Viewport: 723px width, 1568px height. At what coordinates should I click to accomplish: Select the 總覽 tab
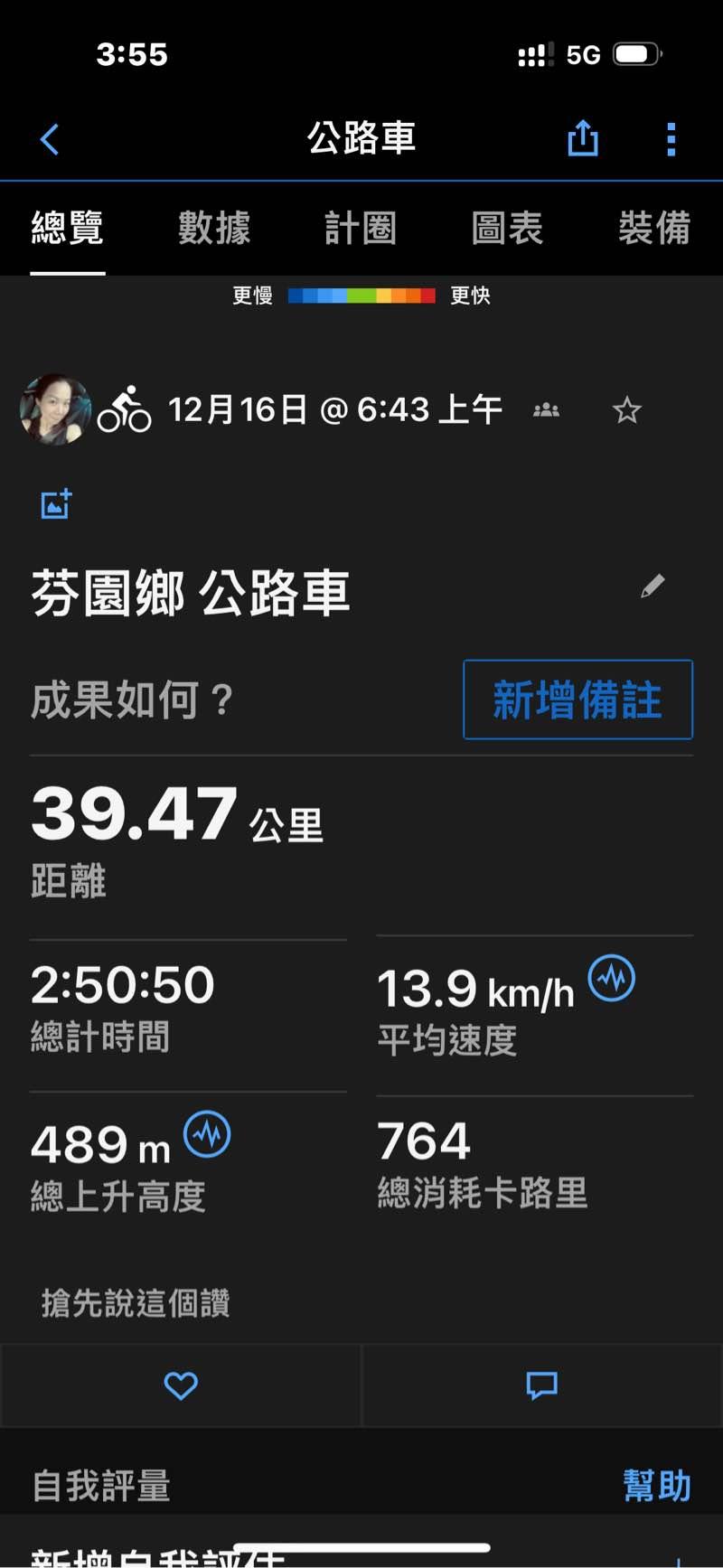[x=68, y=228]
